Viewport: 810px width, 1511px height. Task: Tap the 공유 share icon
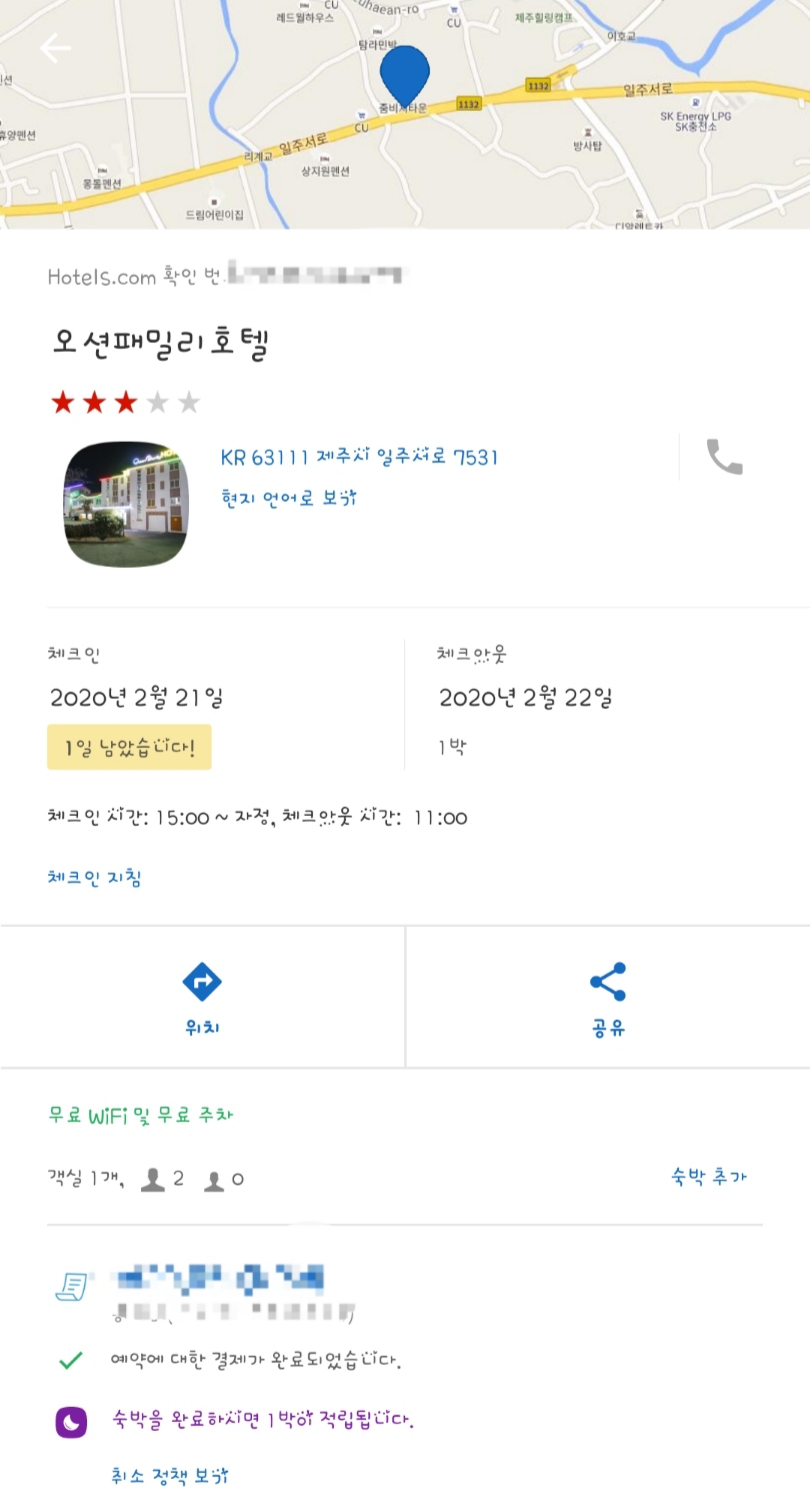tap(608, 983)
